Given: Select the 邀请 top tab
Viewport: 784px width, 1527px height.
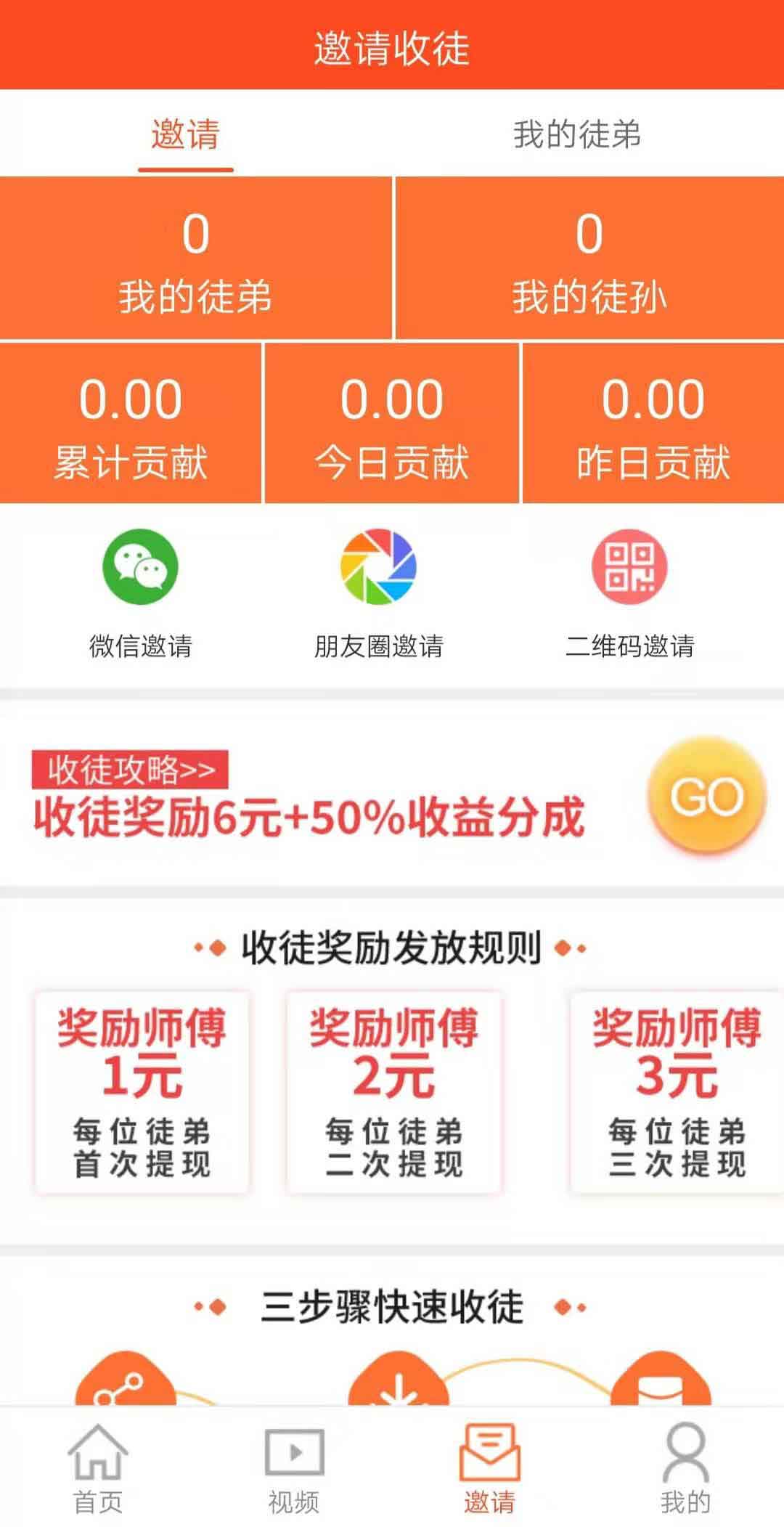Looking at the screenshot, I should (185, 134).
